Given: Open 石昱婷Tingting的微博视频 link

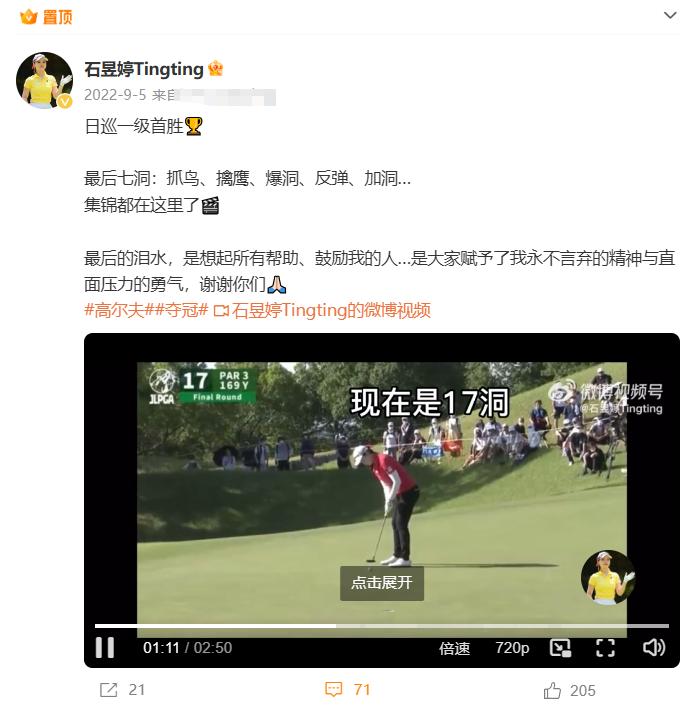Looking at the screenshot, I should click(x=322, y=310).
